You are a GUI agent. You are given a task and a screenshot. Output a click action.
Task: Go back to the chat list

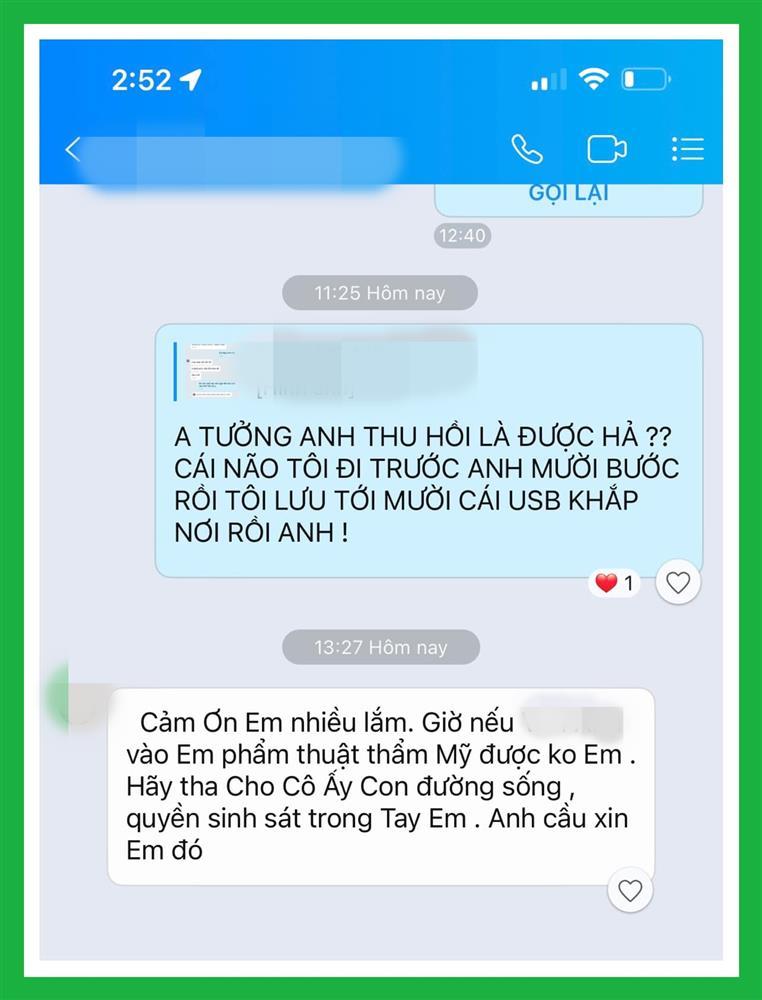pos(72,149)
